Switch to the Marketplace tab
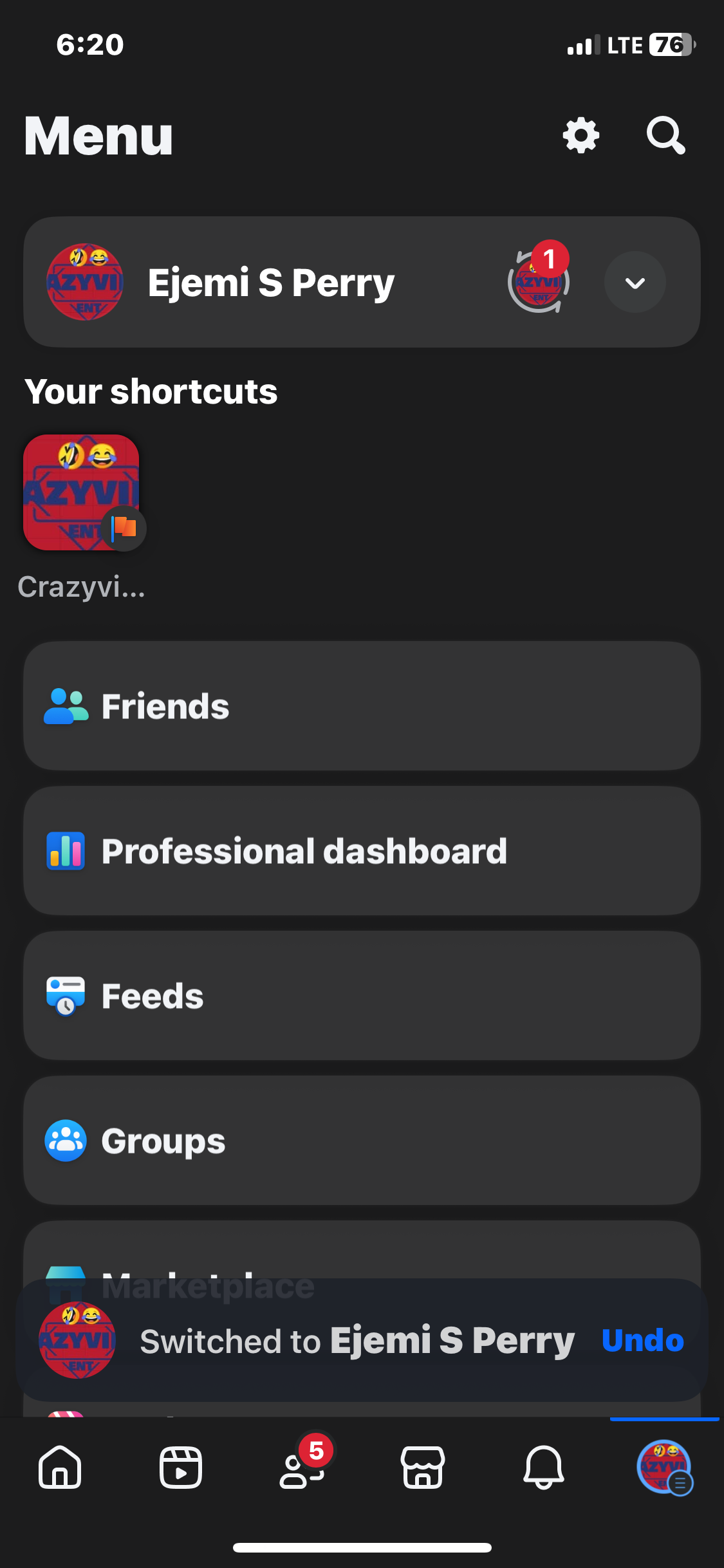 423,1467
